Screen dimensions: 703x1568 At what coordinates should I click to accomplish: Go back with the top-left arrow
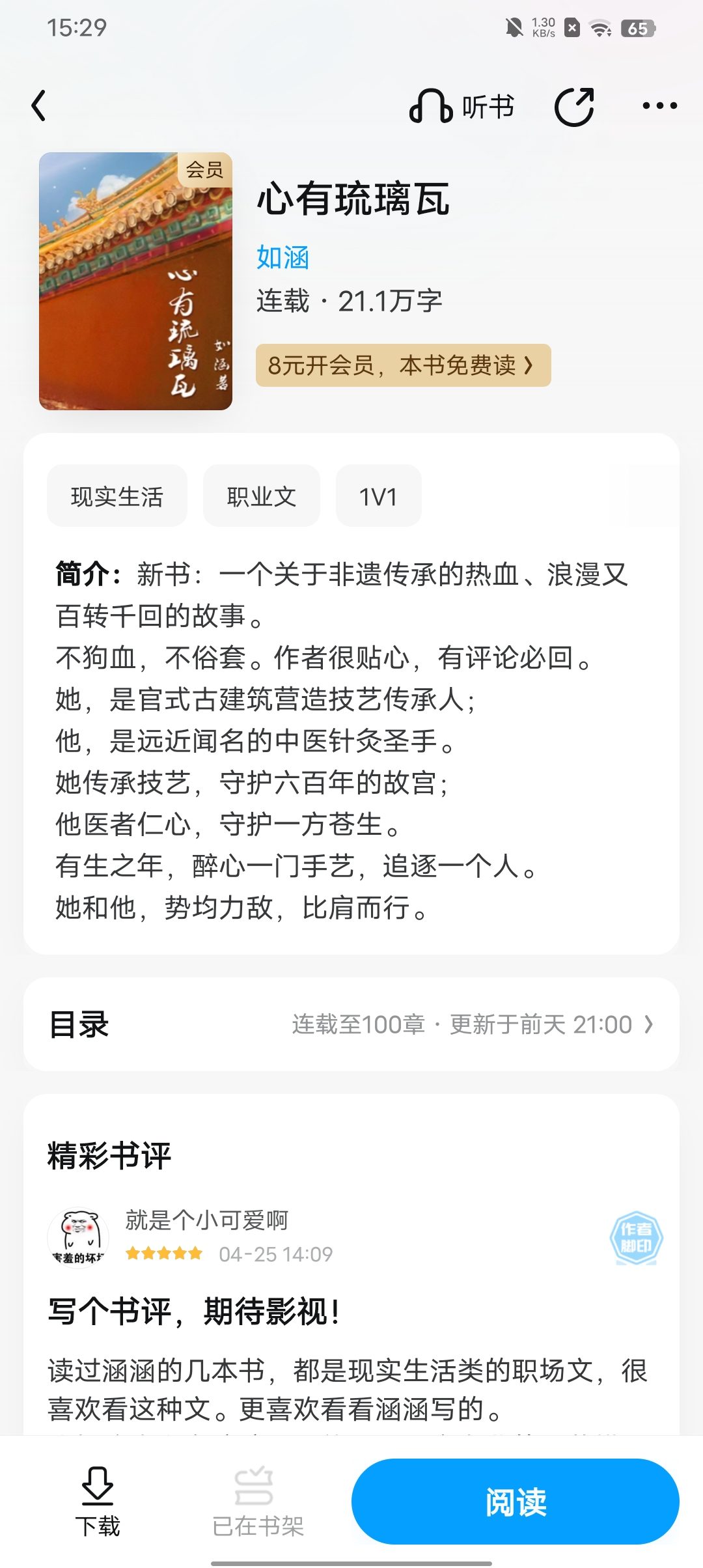39,106
